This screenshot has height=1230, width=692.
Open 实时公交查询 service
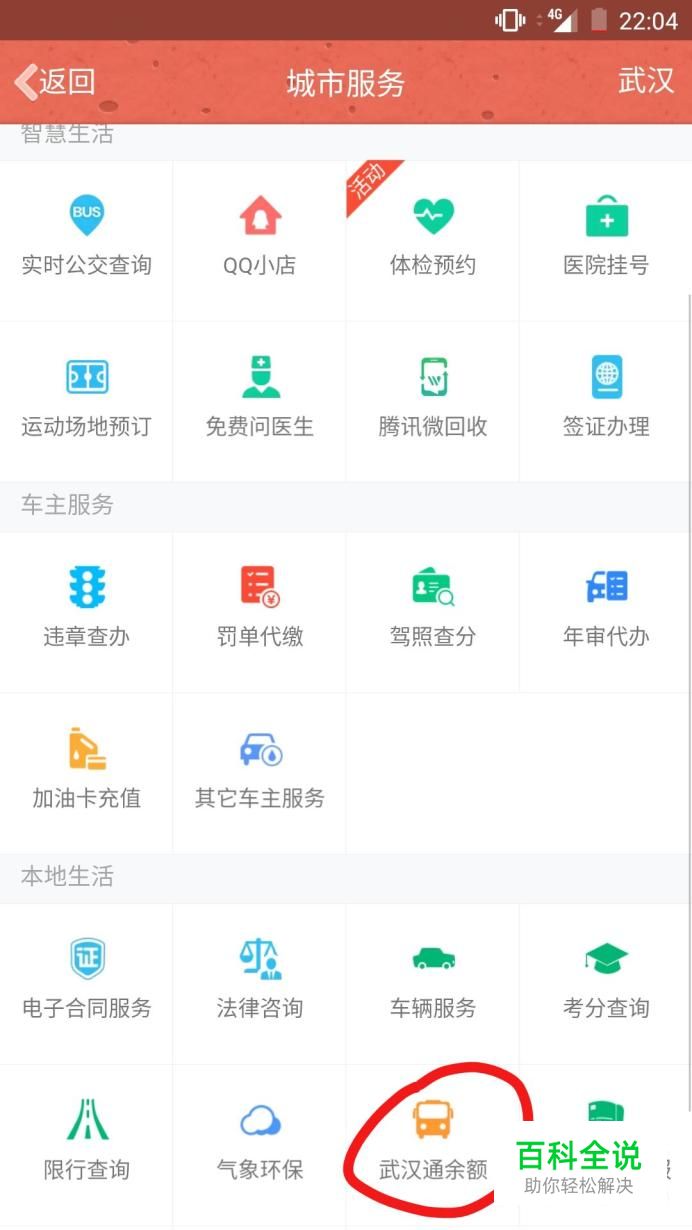click(x=87, y=240)
